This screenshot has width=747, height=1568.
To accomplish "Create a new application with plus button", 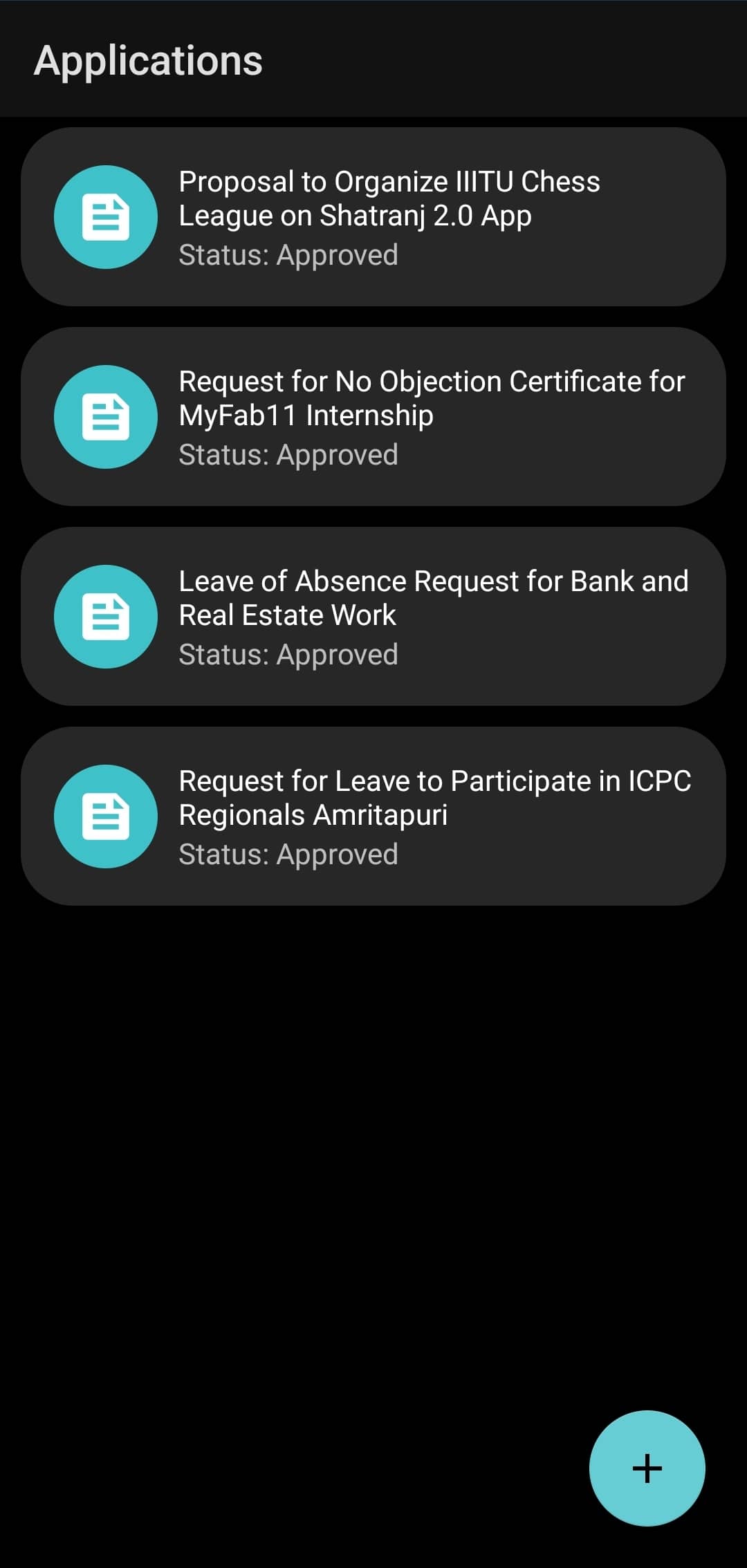I will click(647, 1468).
